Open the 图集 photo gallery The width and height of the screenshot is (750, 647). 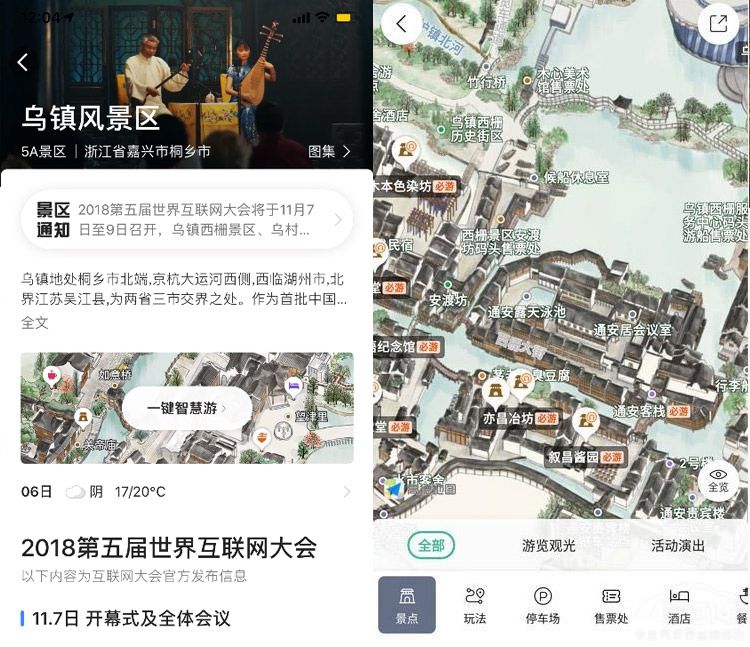tap(329, 152)
